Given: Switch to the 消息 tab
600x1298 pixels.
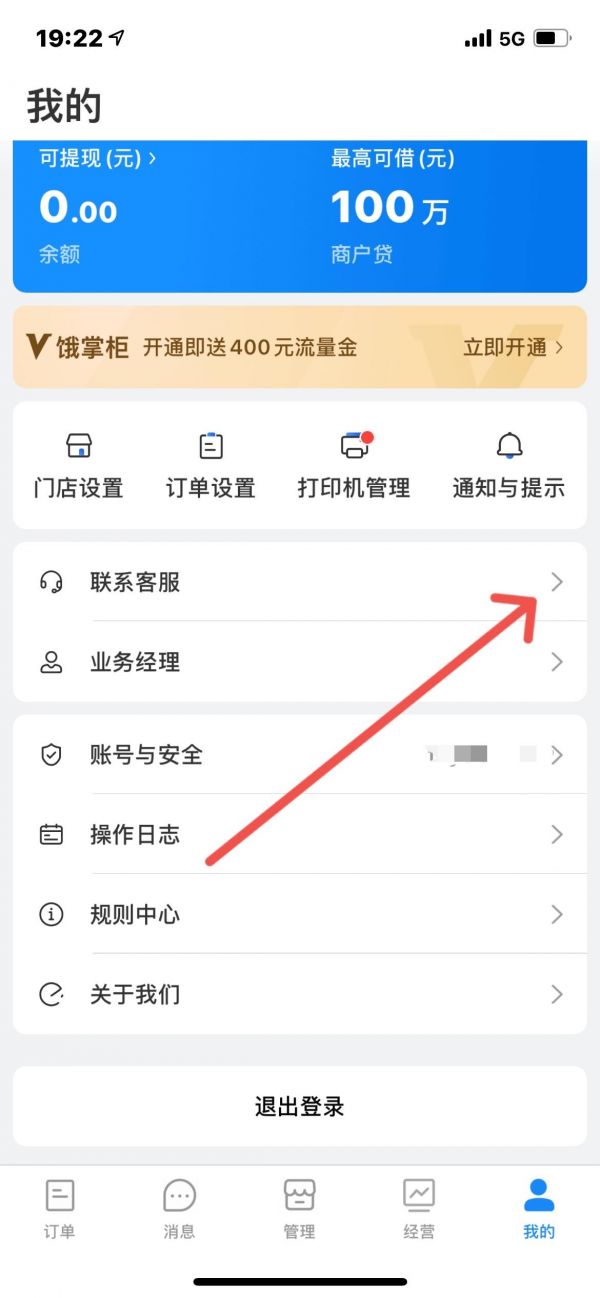Looking at the screenshot, I should pos(180,1208).
